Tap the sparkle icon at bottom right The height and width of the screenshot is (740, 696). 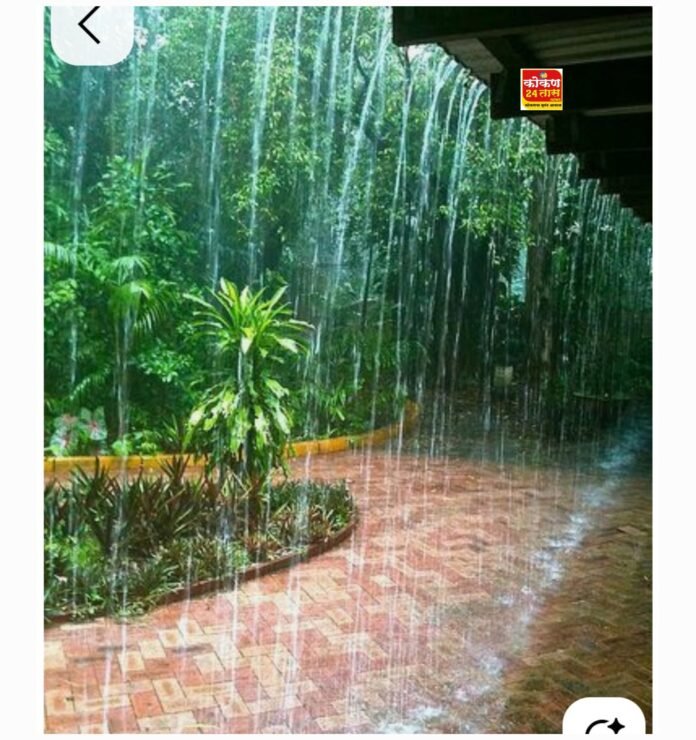coord(605,725)
